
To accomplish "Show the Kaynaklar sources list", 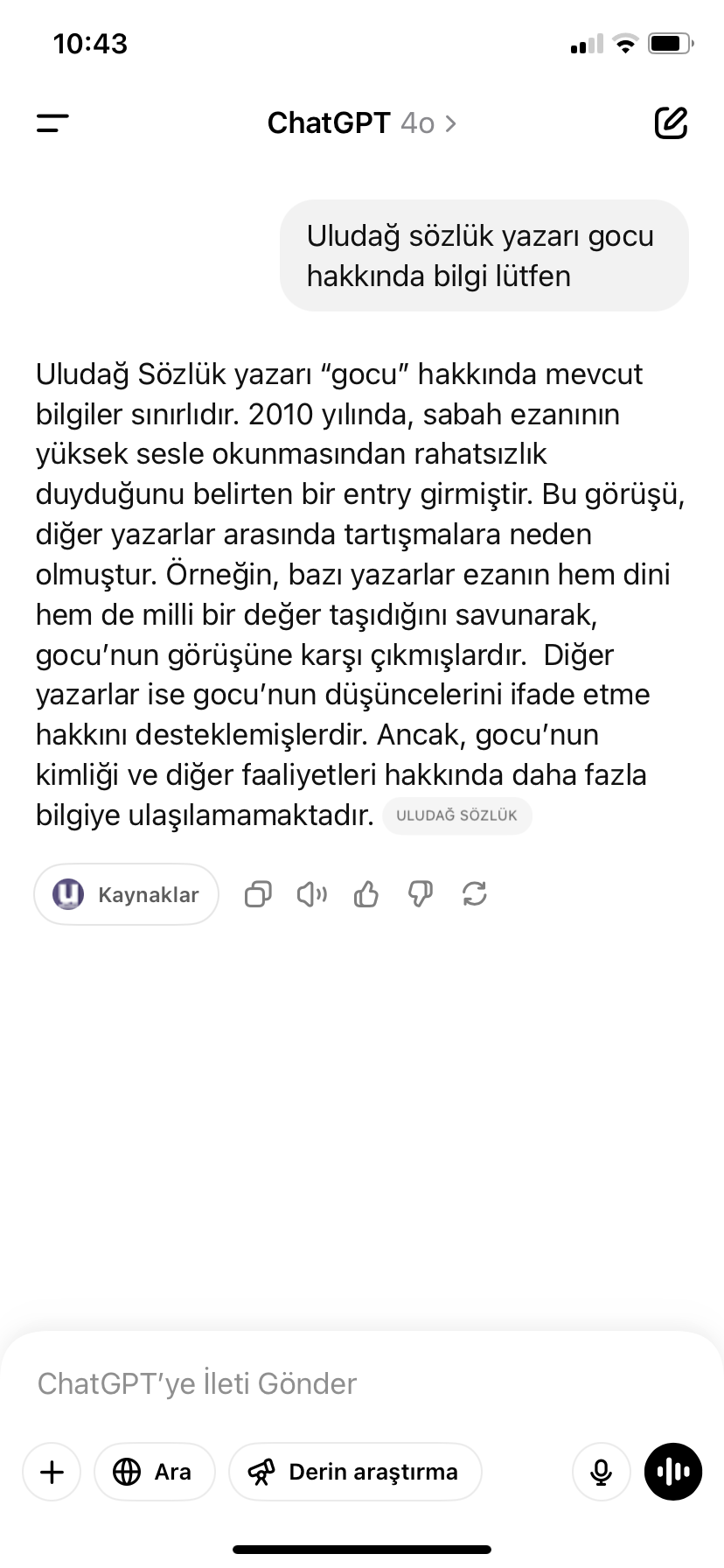I will pos(126,894).
